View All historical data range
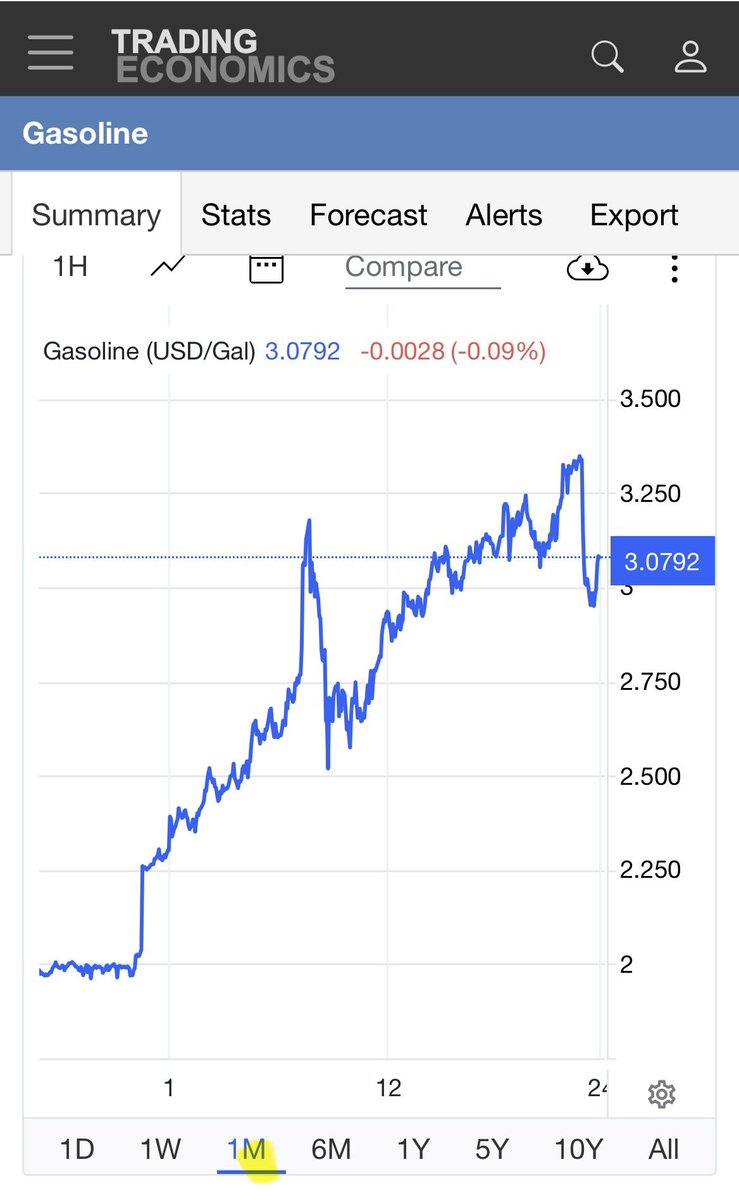Screen dimensions: 739x1200 tap(664, 1148)
